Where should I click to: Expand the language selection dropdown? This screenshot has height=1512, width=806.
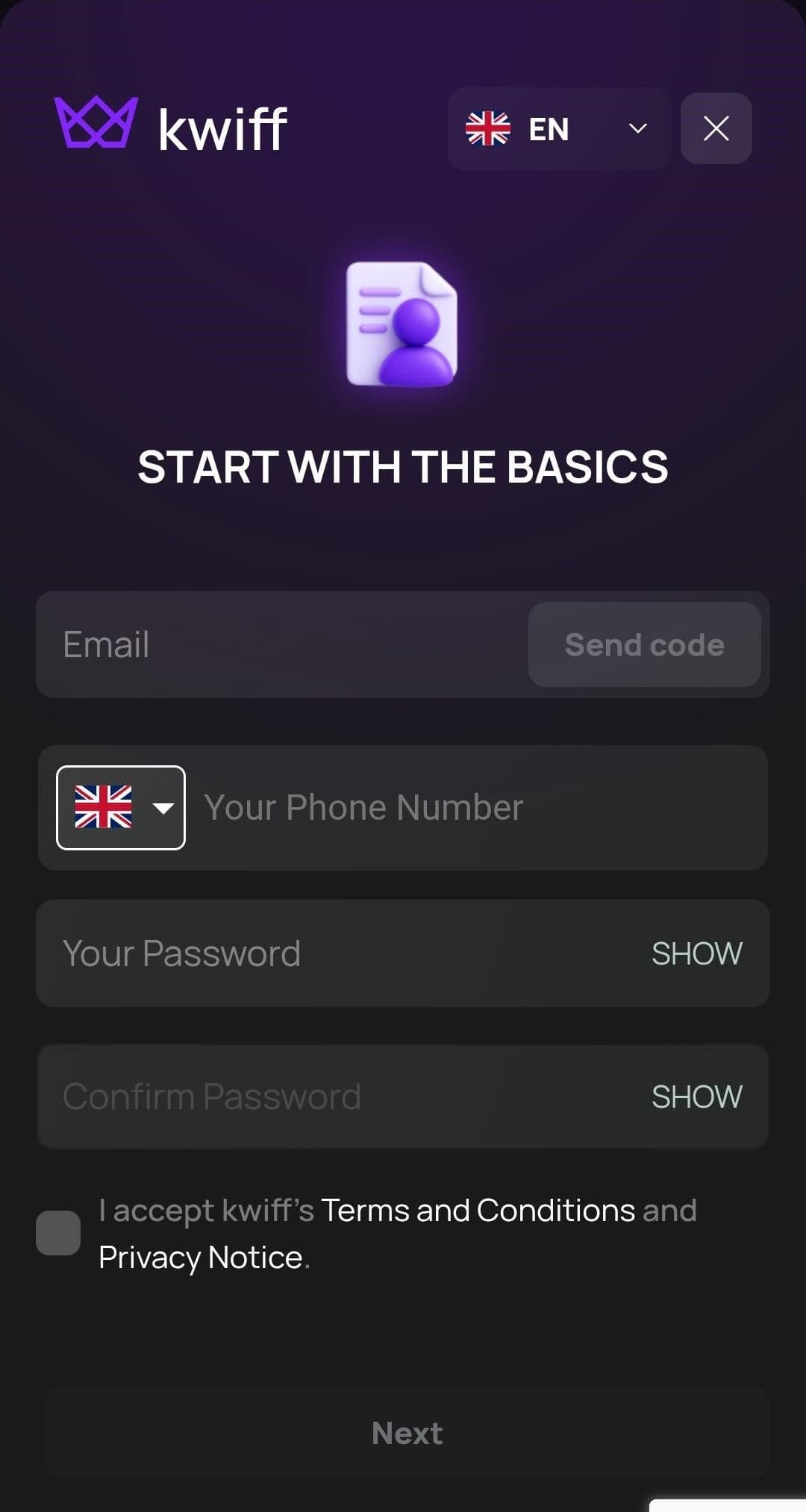coord(638,128)
